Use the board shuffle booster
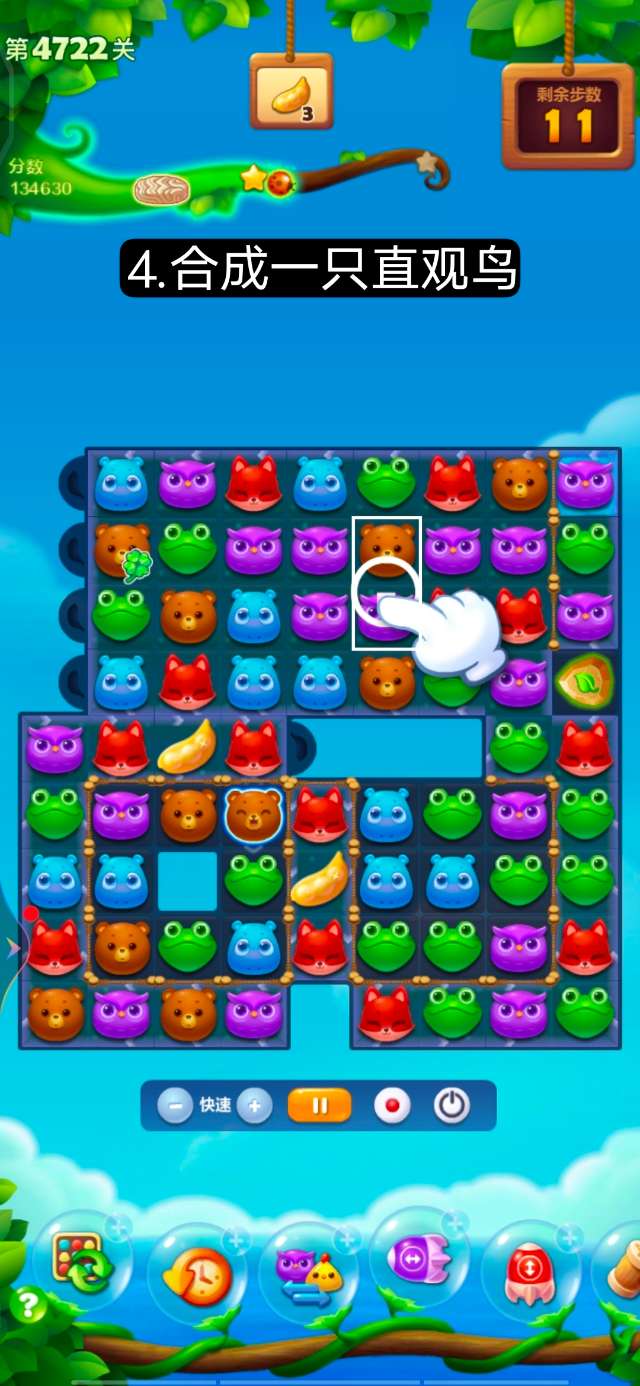Viewport: 640px width, 1386px height. pos(84,1264)
